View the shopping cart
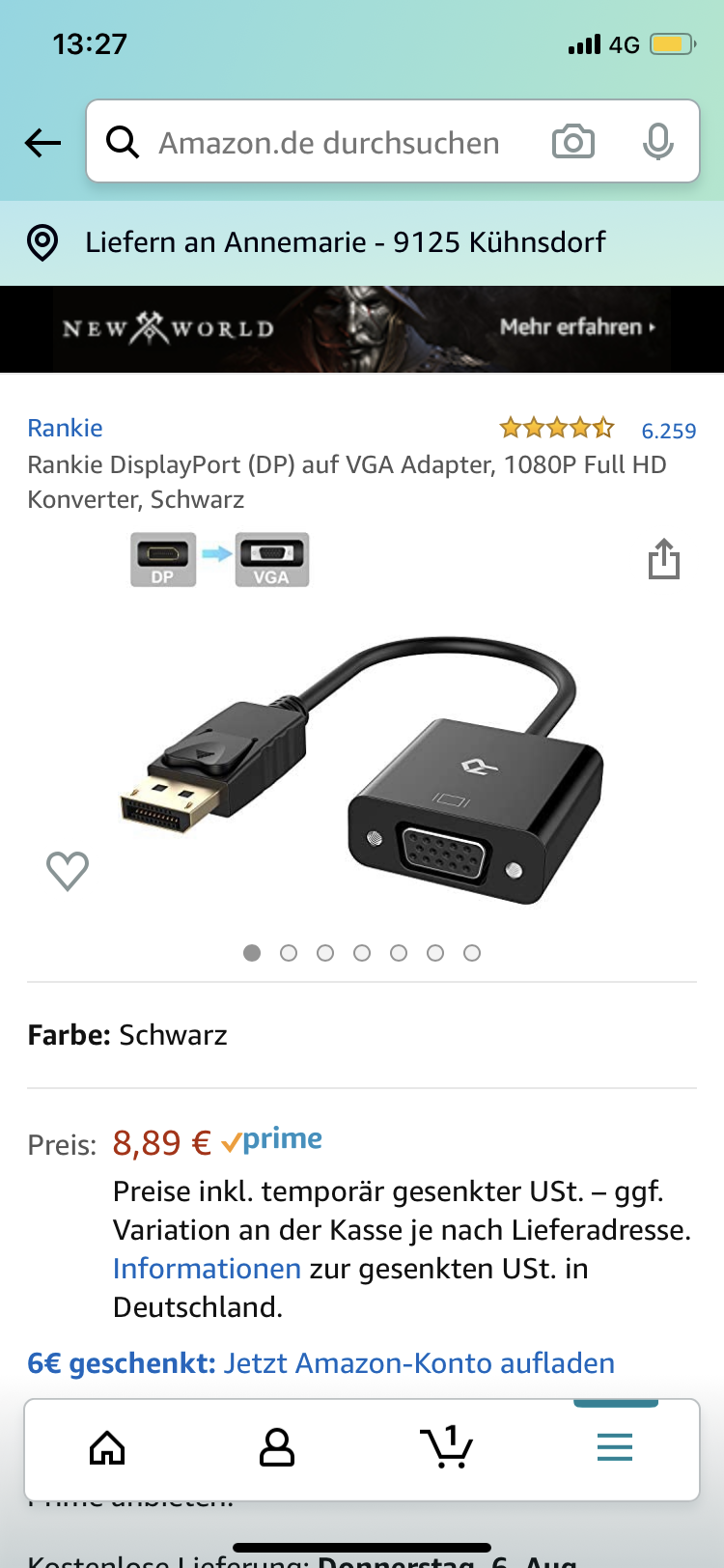724x1568 pixels. click(446, 1448)
